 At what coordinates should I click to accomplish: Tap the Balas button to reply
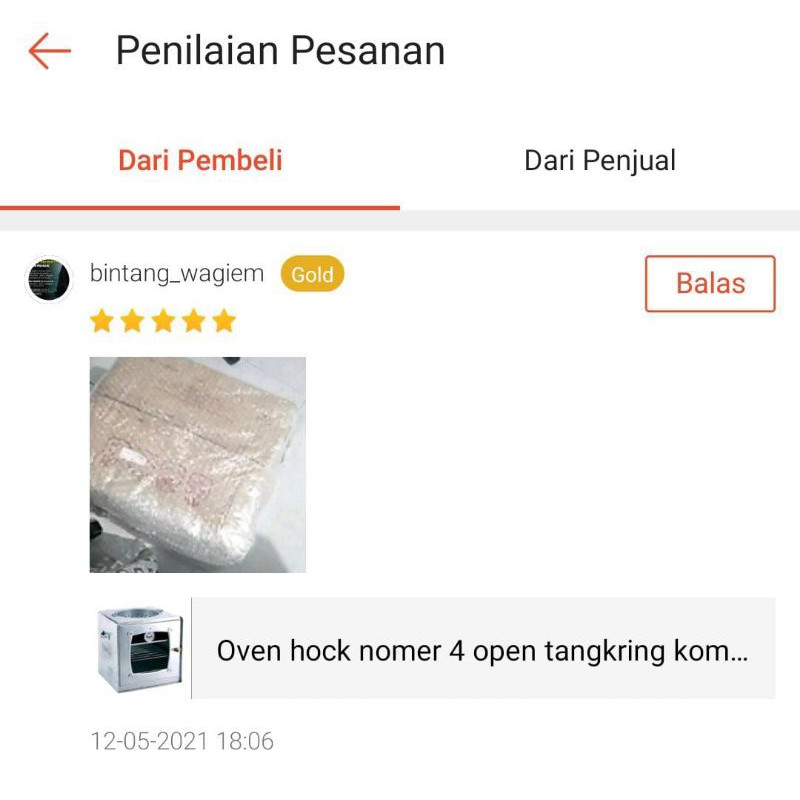coord(710,283)
